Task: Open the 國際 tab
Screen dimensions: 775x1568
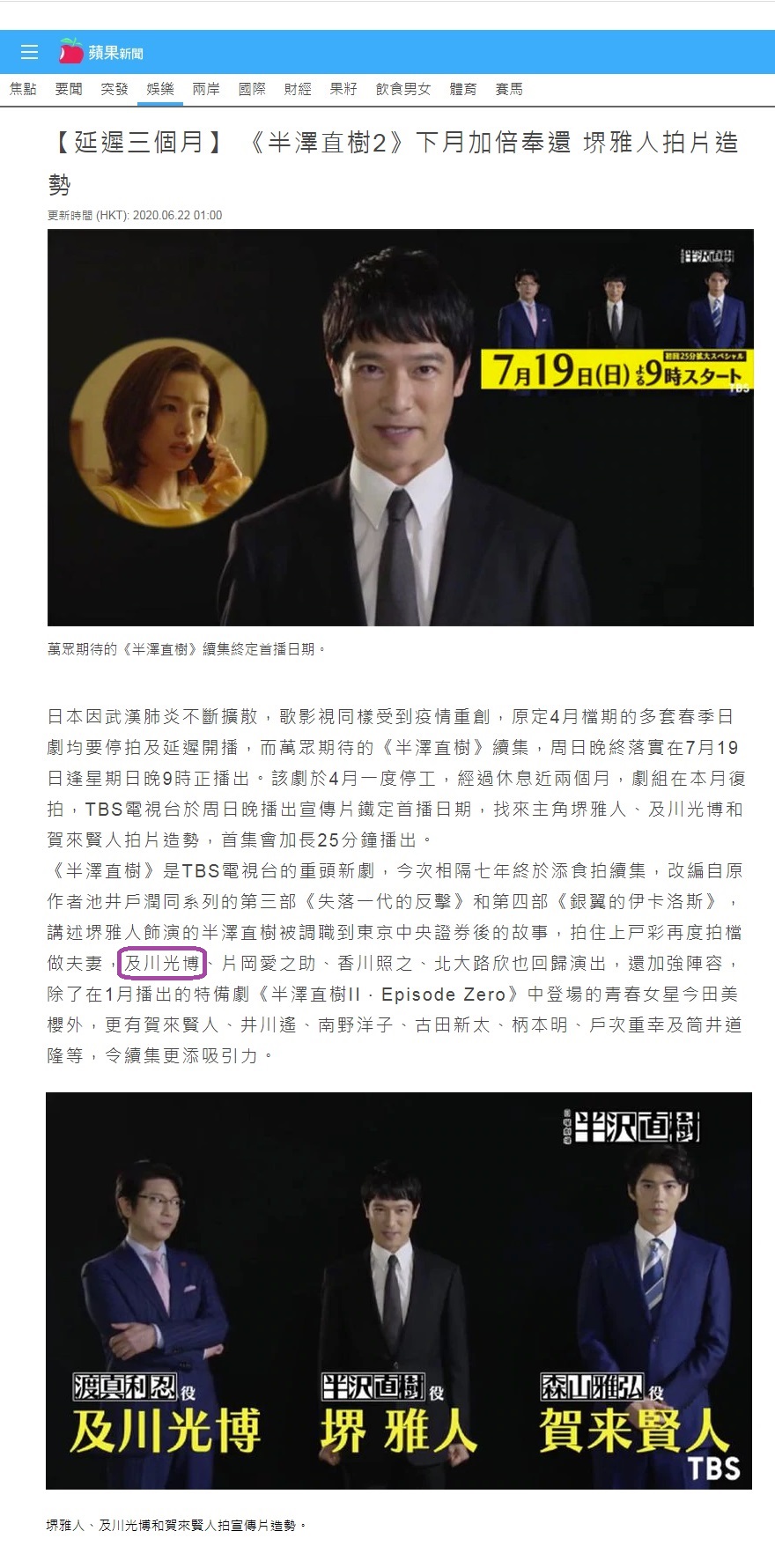Action: point(252,89)
